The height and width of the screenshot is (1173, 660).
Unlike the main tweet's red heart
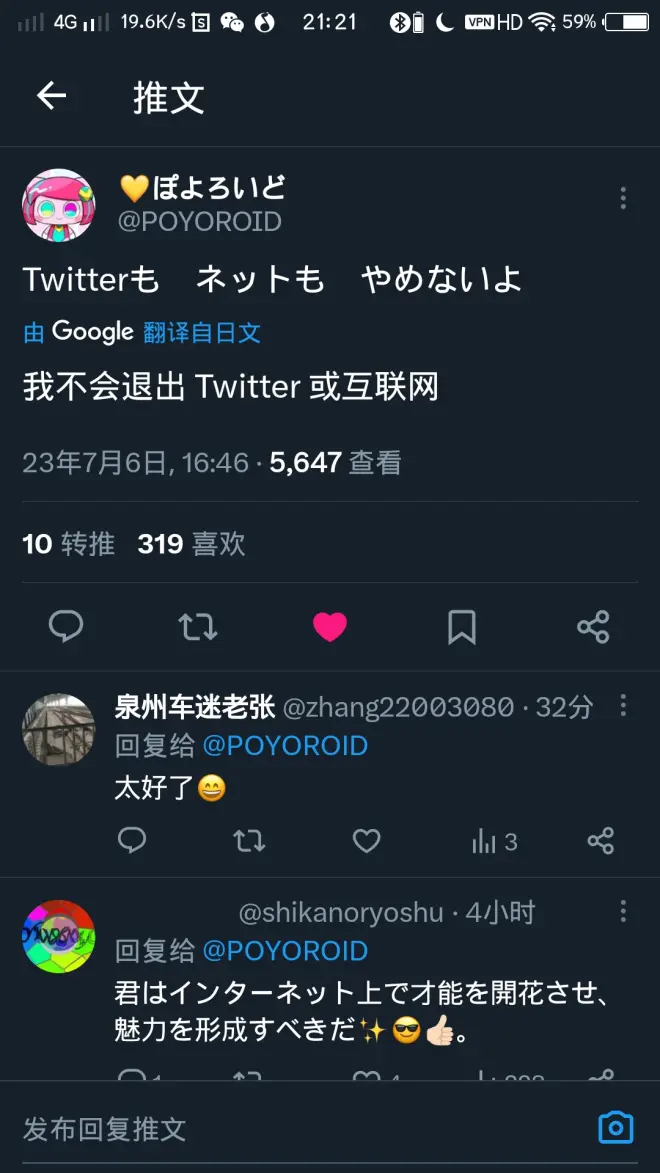tap(329, 627)
